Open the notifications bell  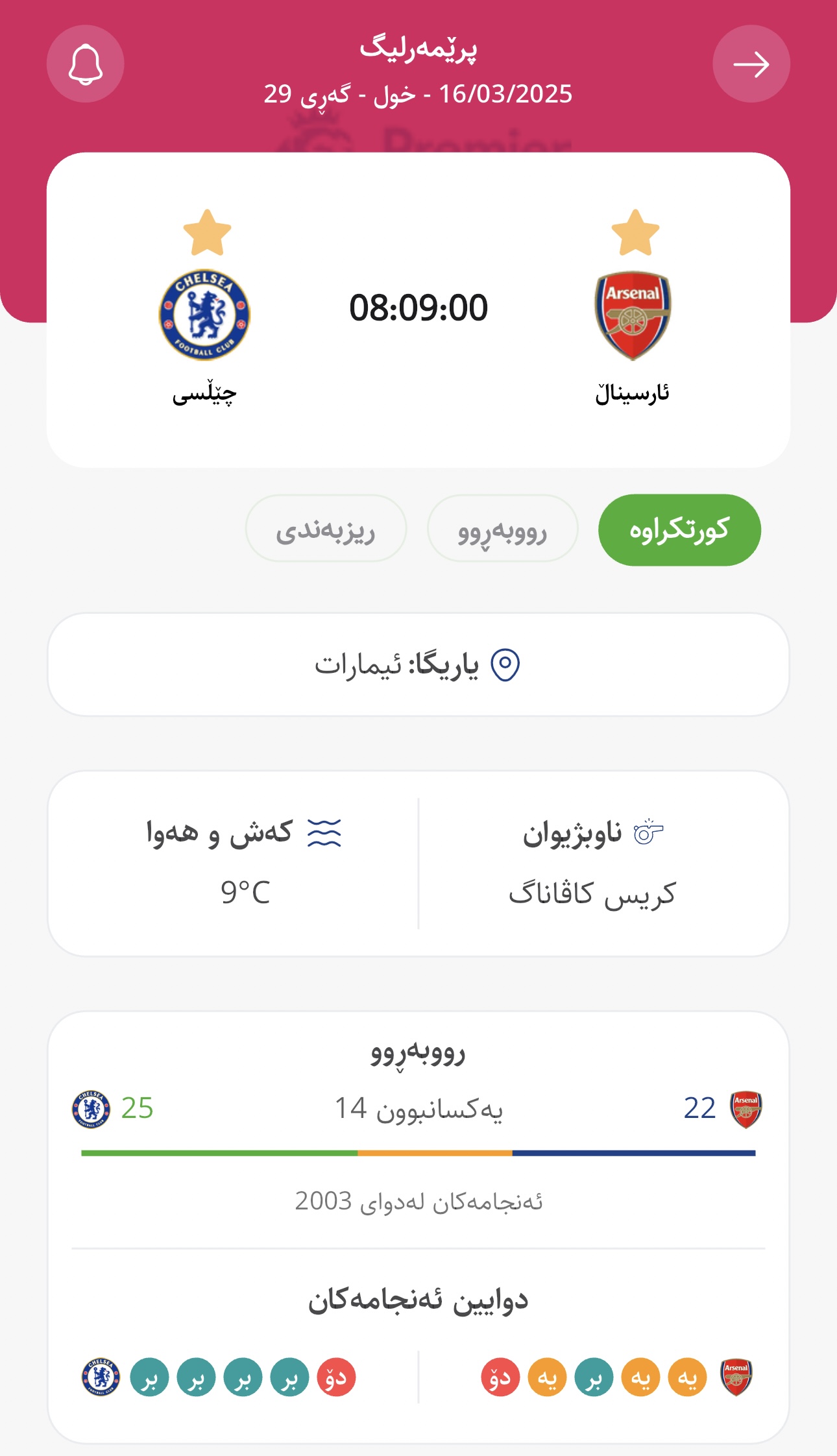(86, 64)
